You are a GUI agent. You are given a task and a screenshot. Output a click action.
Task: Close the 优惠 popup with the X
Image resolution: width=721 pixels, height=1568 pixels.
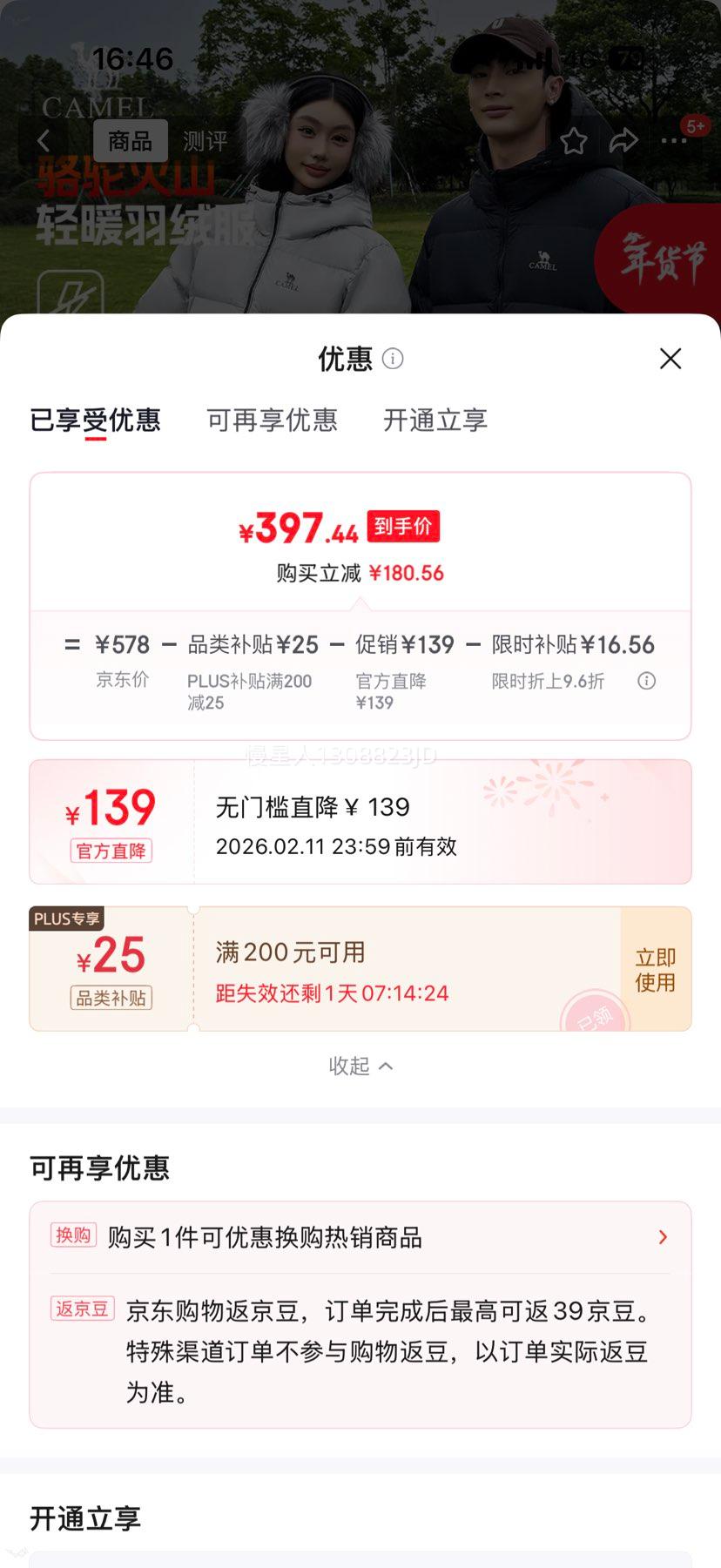670,359
